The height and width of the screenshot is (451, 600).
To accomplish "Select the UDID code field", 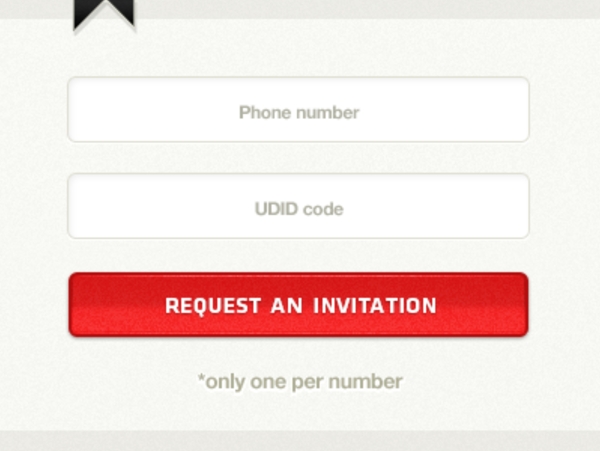I will point(298,207).
